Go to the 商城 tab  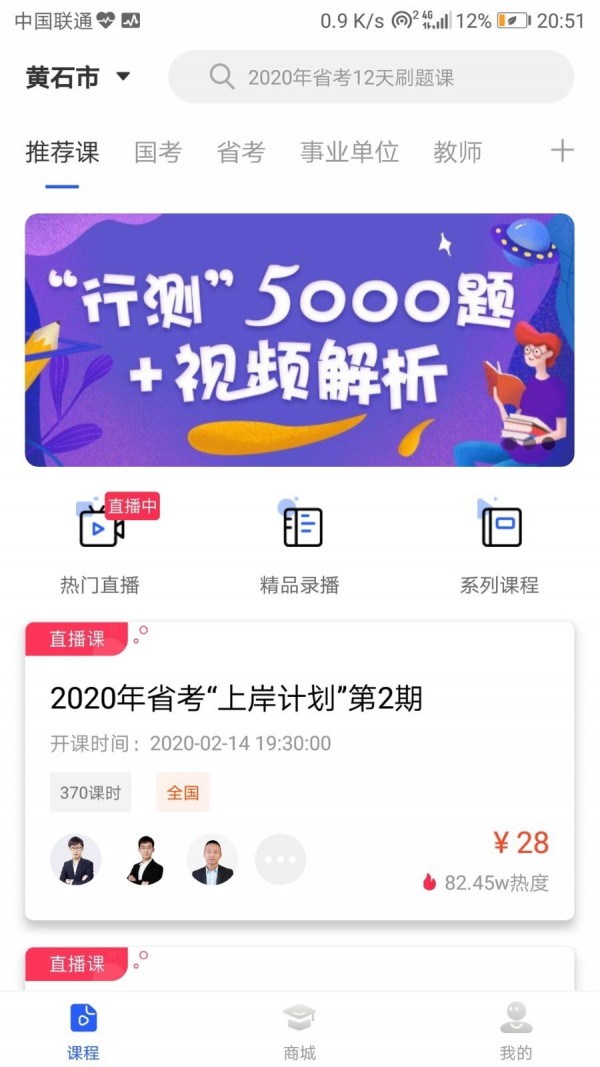(x=300, y=1032)
